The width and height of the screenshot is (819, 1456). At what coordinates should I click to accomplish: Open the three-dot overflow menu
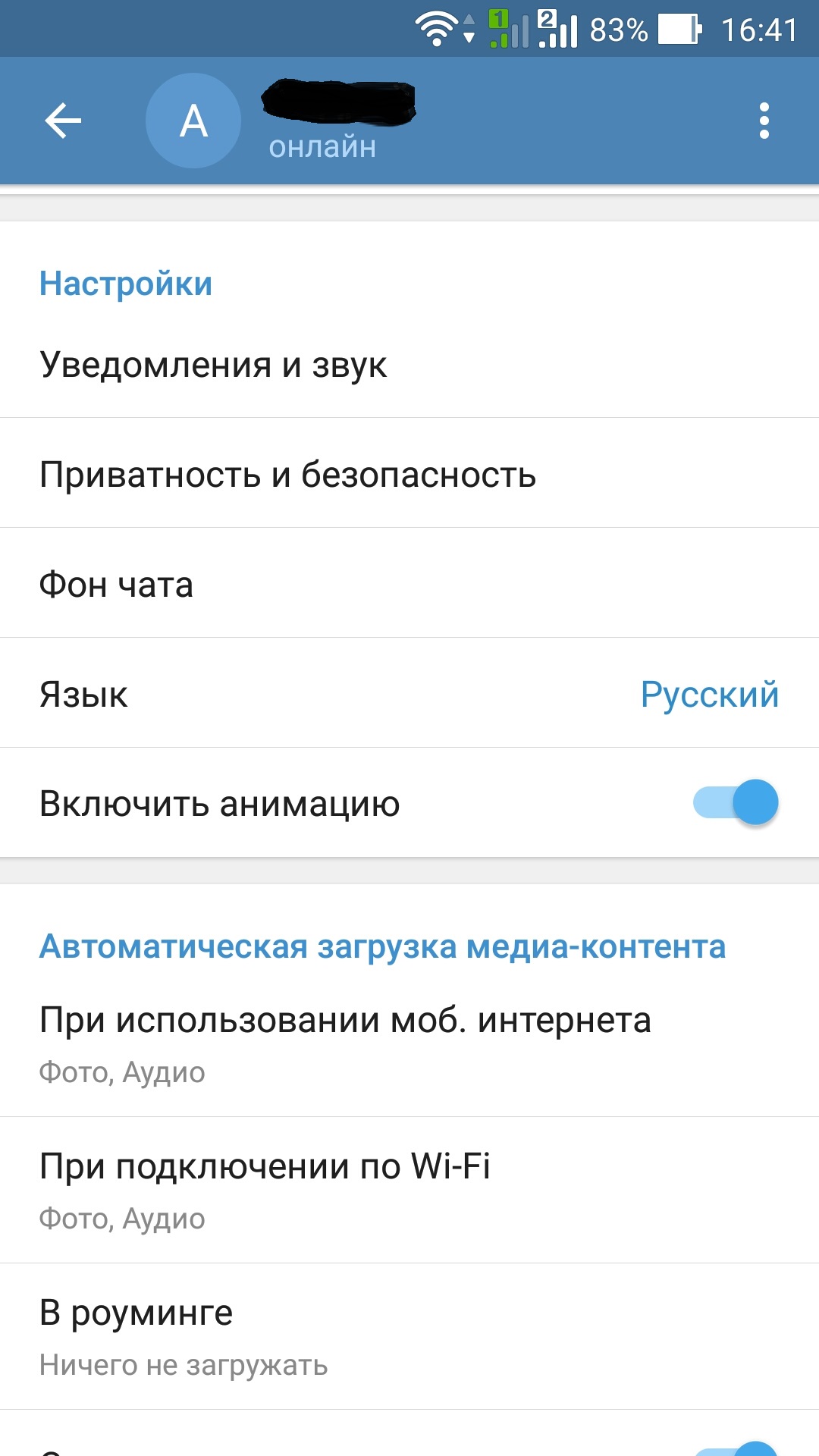click(764, 121)
